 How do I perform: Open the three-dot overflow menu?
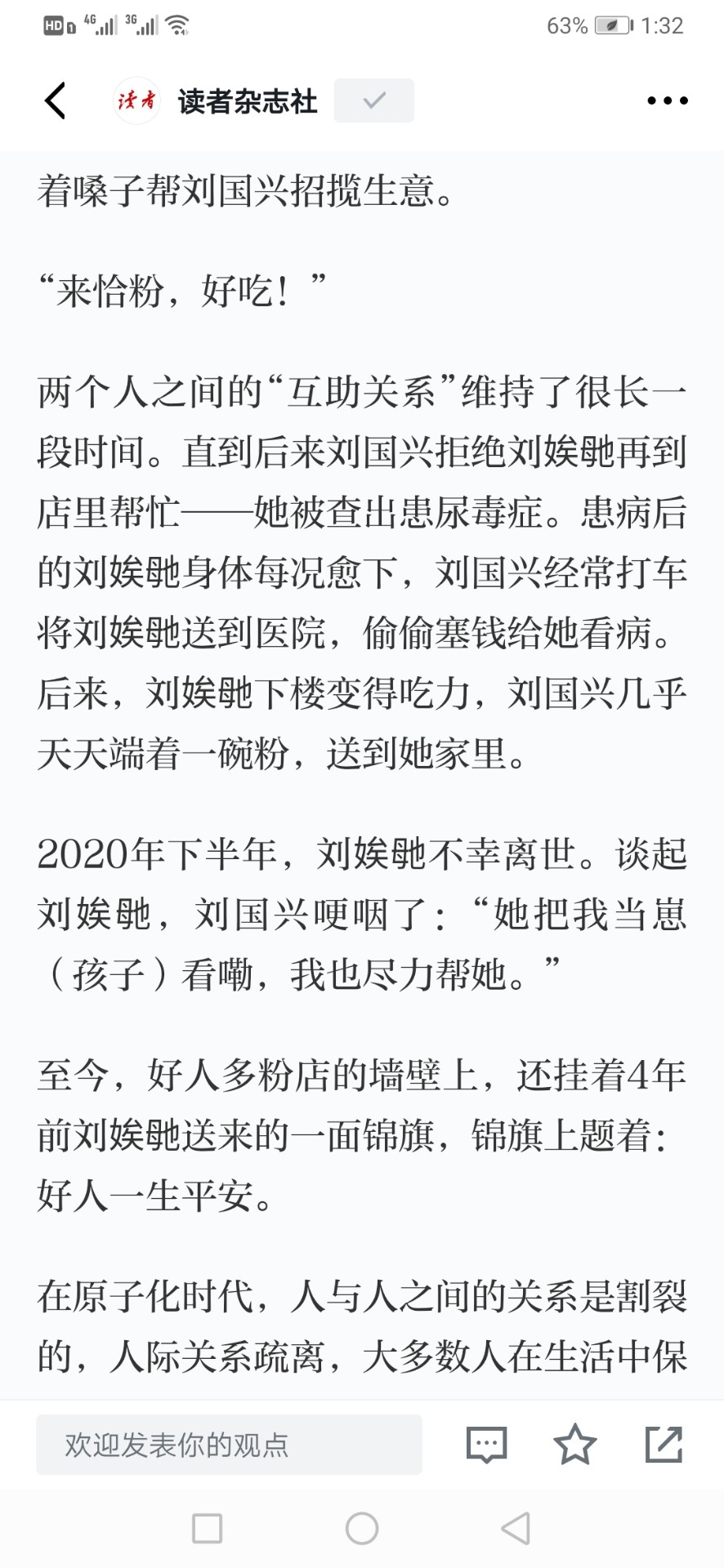point(668,100)
